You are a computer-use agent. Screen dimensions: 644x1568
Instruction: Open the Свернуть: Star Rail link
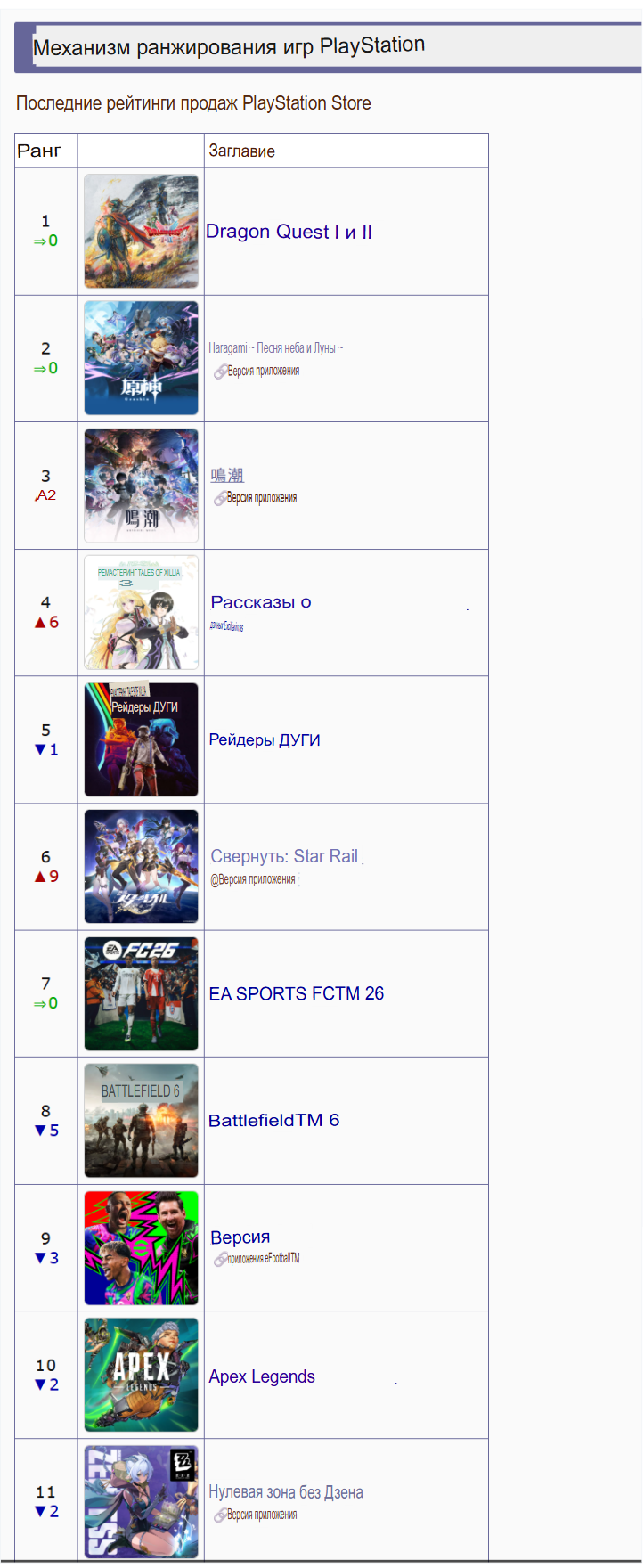pos(284,856)
